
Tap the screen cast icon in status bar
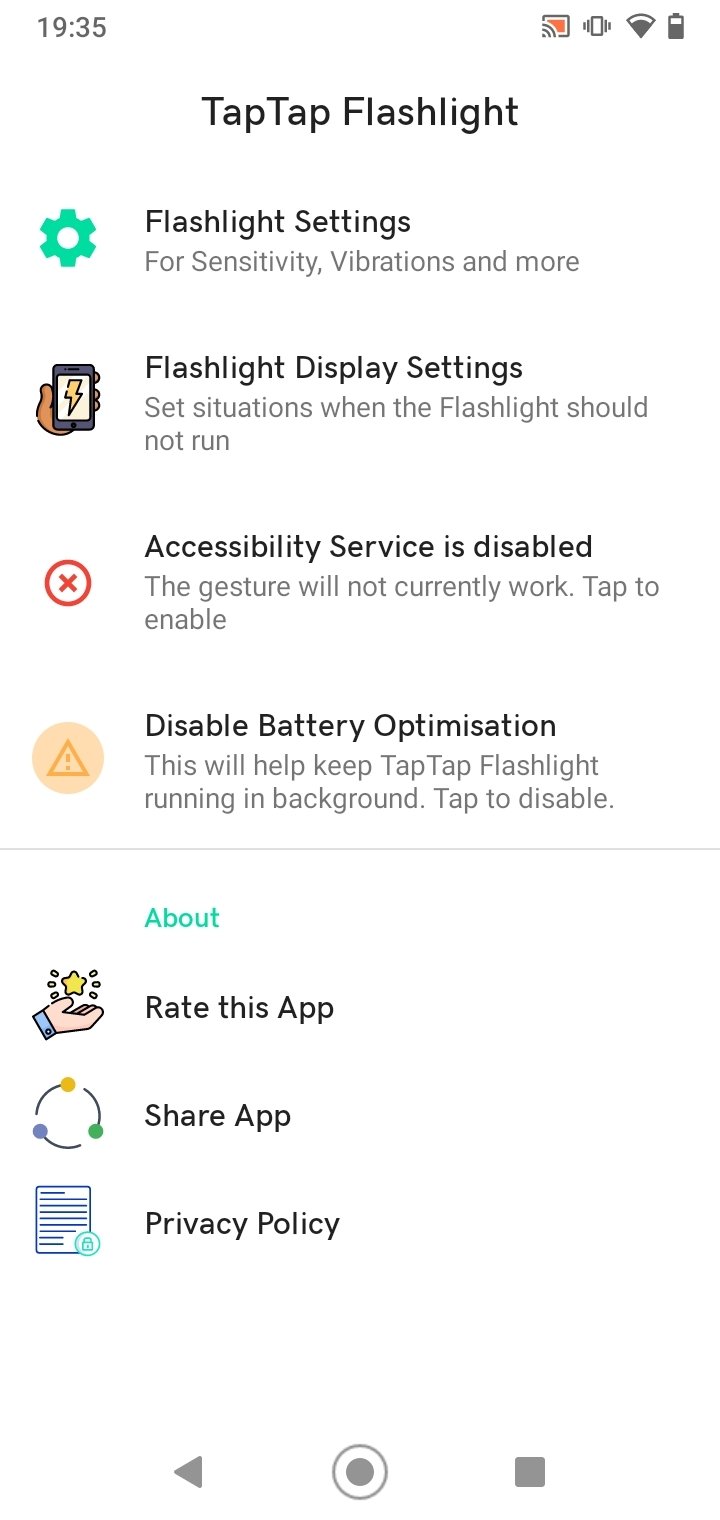[554, 27]
